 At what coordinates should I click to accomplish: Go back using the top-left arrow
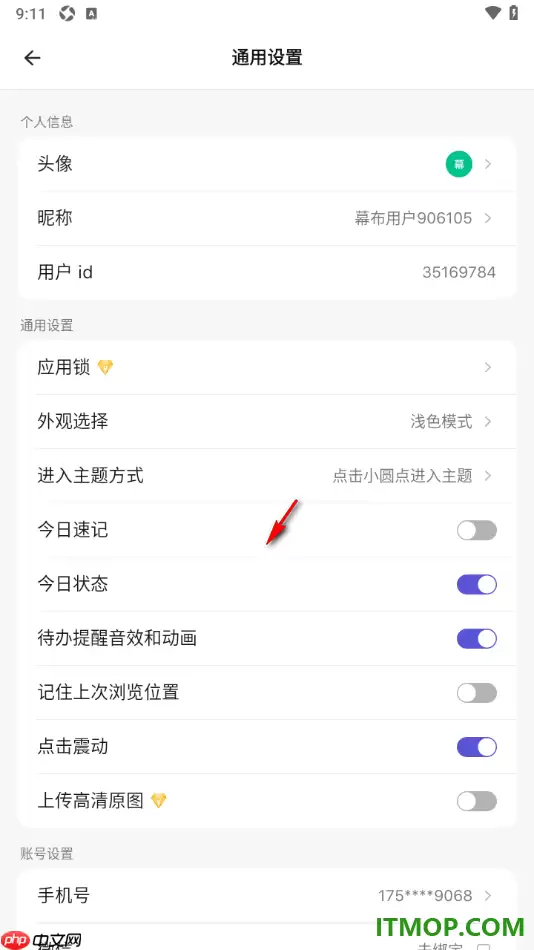32,58
